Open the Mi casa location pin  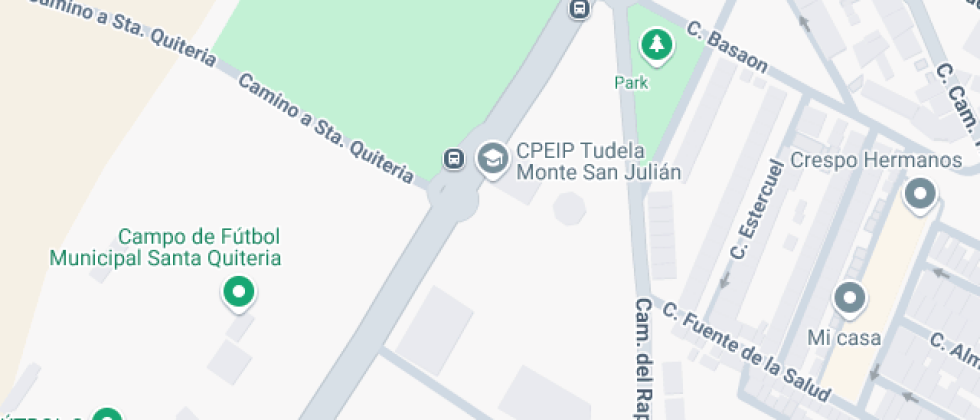[849, 298]
